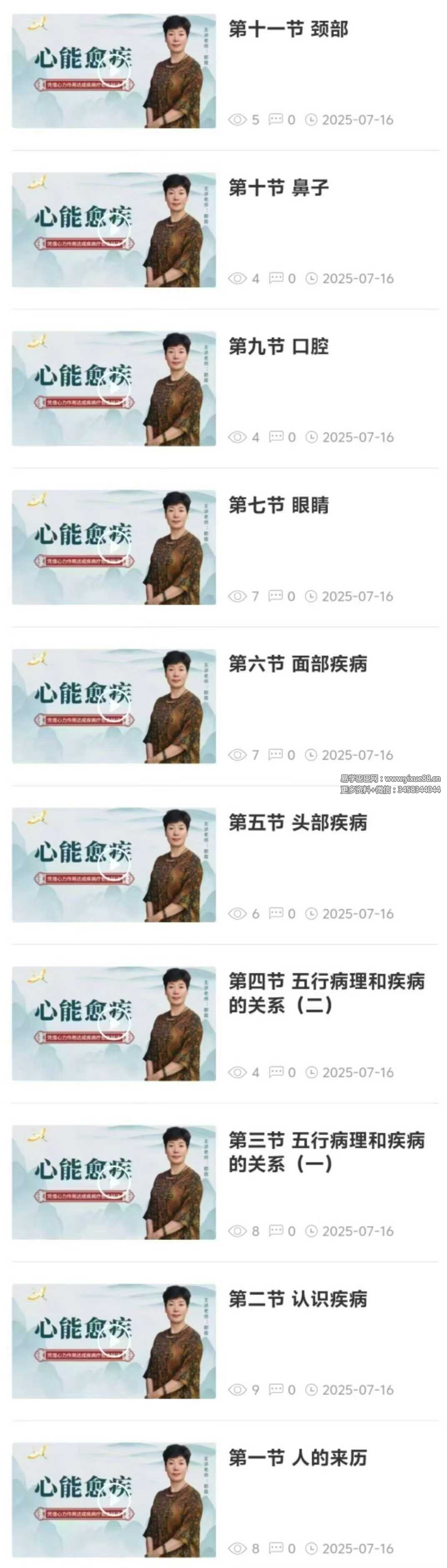Screen dimensions: 447x1568
Task: View lesson 第五节 头部疾病
Action: pos(297,823)
